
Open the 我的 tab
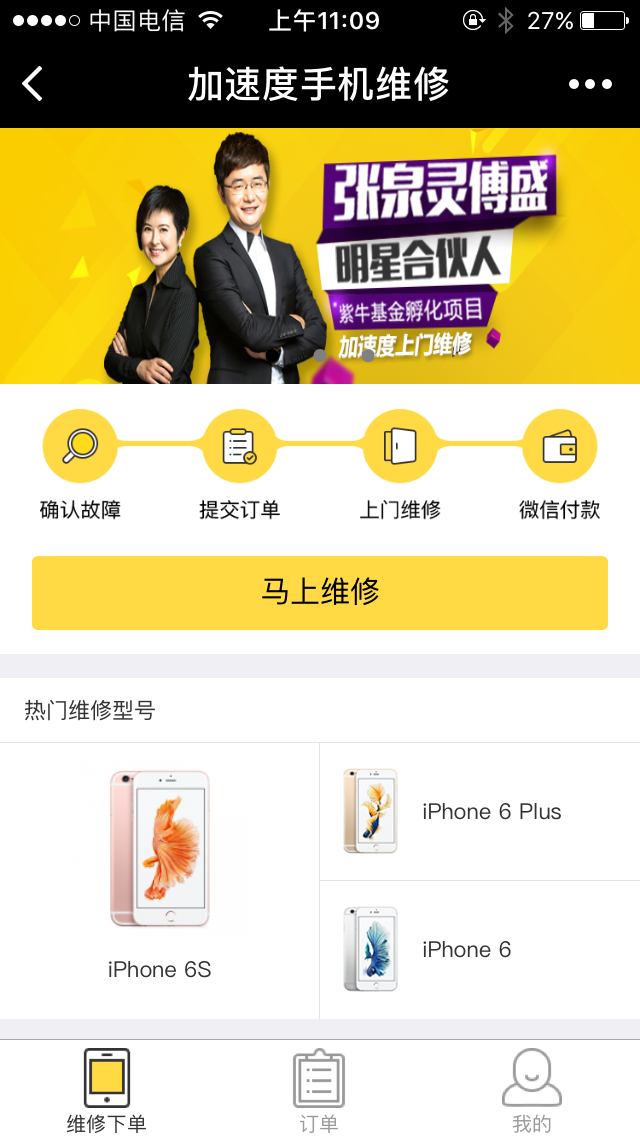532,1090
